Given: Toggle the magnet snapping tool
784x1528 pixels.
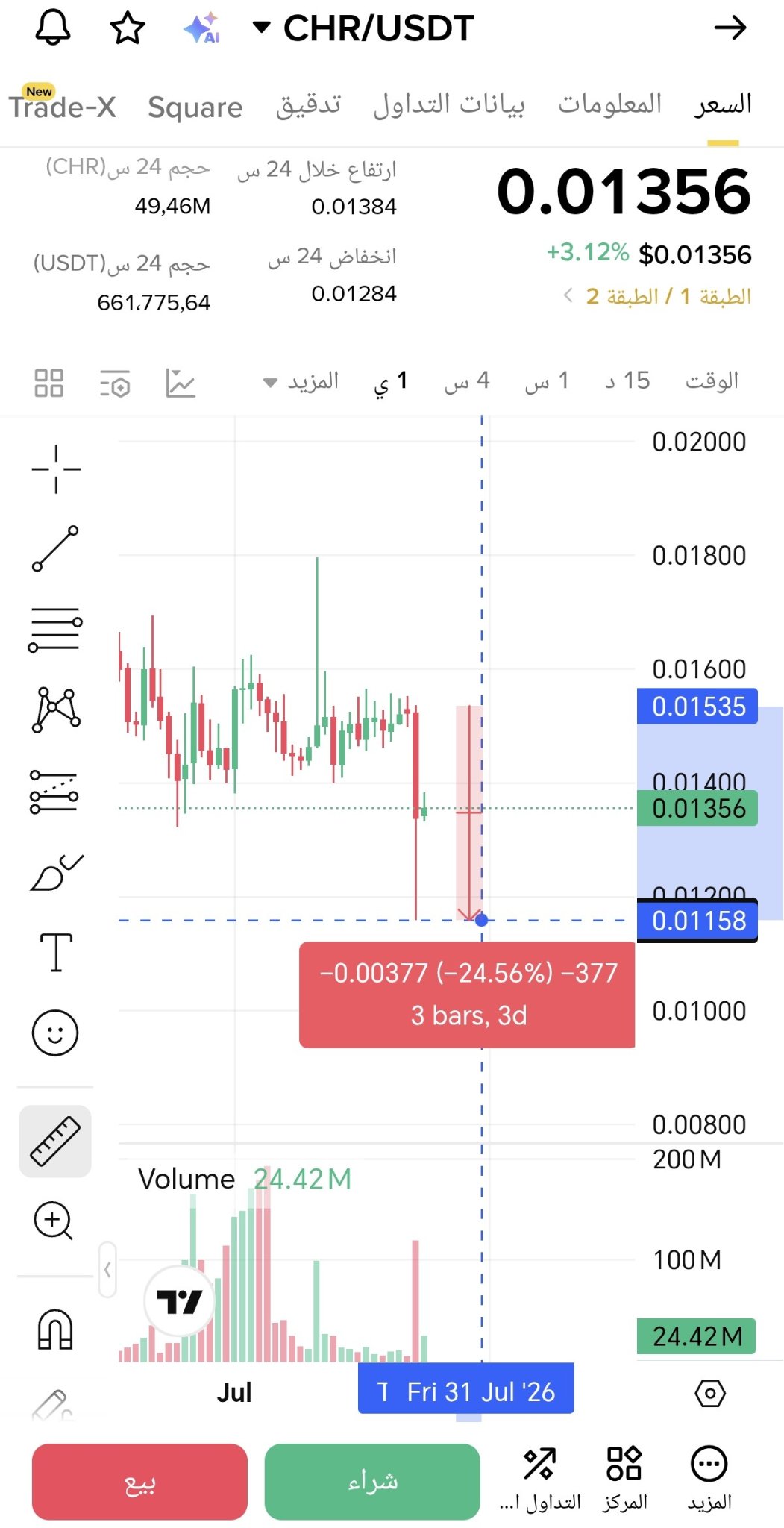Looking at the screenshot, I should pos(55,1330).
